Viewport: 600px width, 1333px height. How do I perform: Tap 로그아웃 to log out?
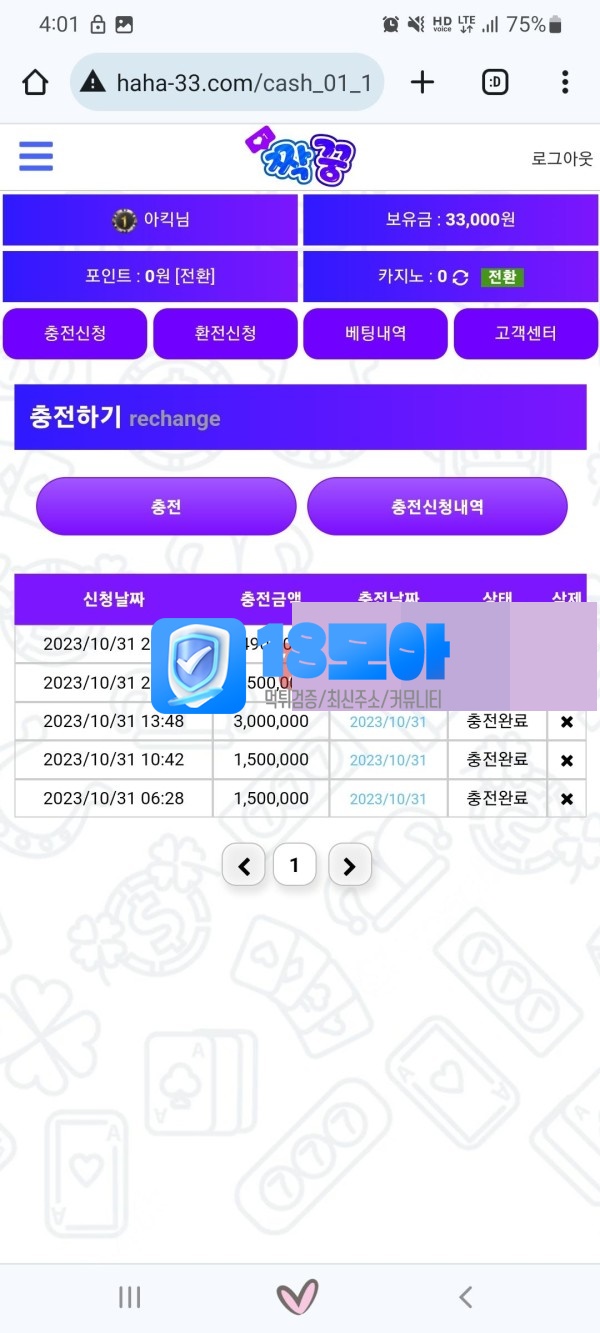click(561, 158)
